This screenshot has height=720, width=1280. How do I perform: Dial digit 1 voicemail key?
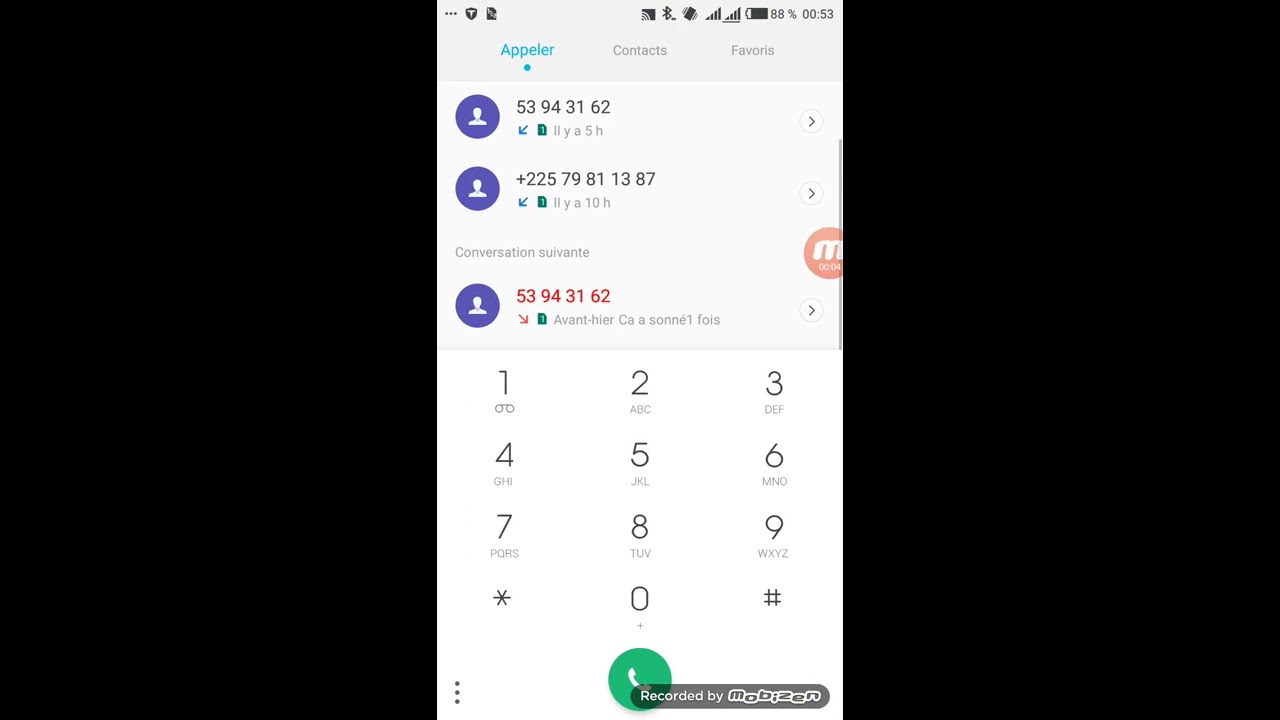coord(504,391)
